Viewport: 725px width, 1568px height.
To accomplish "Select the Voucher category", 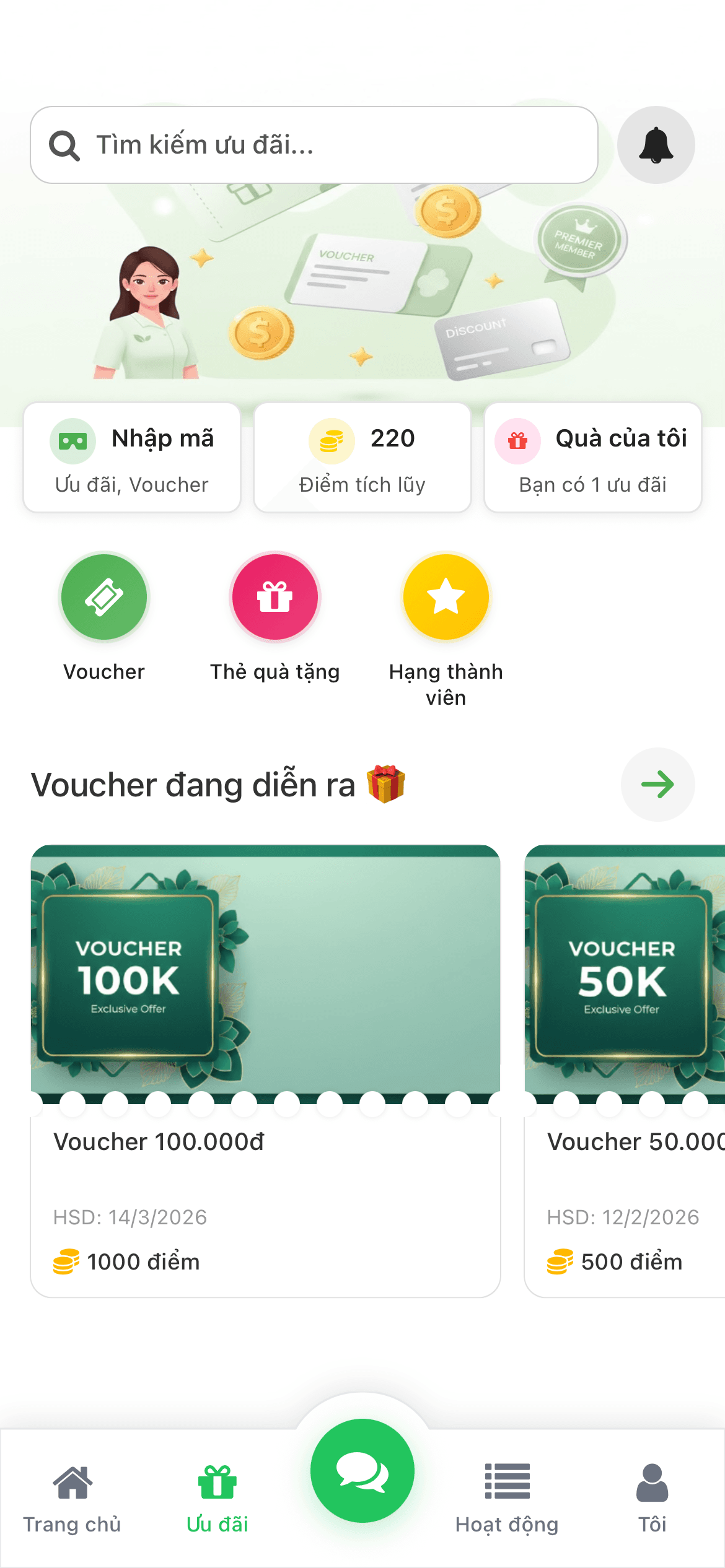I will tap(104, 597).
